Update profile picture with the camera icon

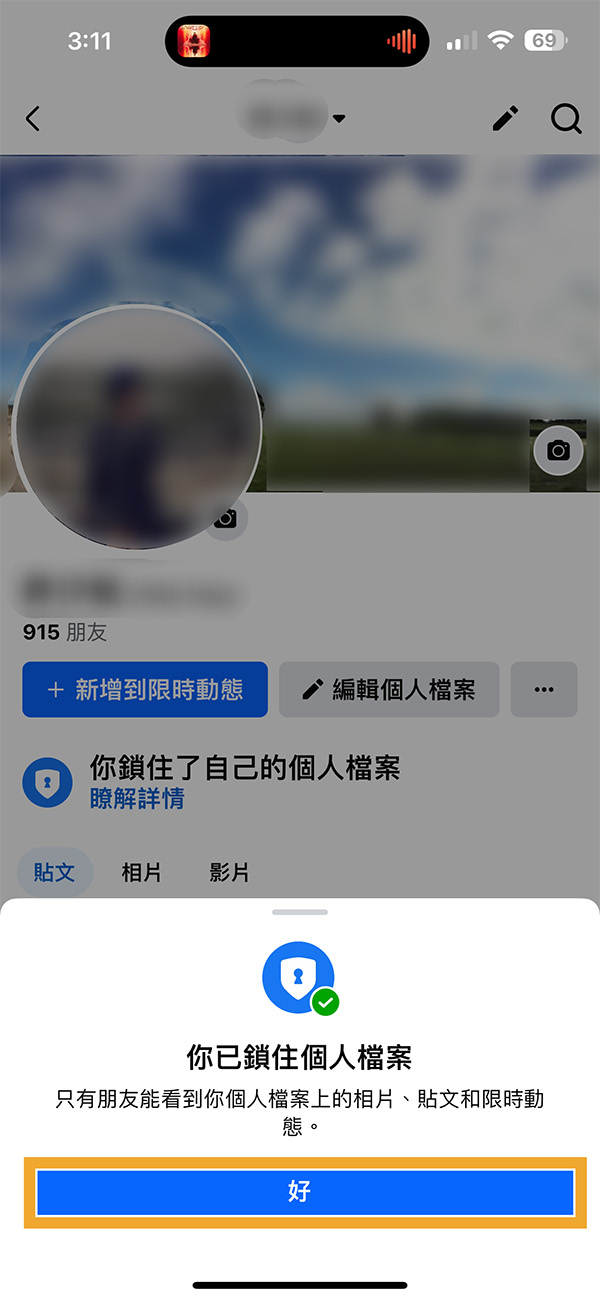tap(227, 518)
